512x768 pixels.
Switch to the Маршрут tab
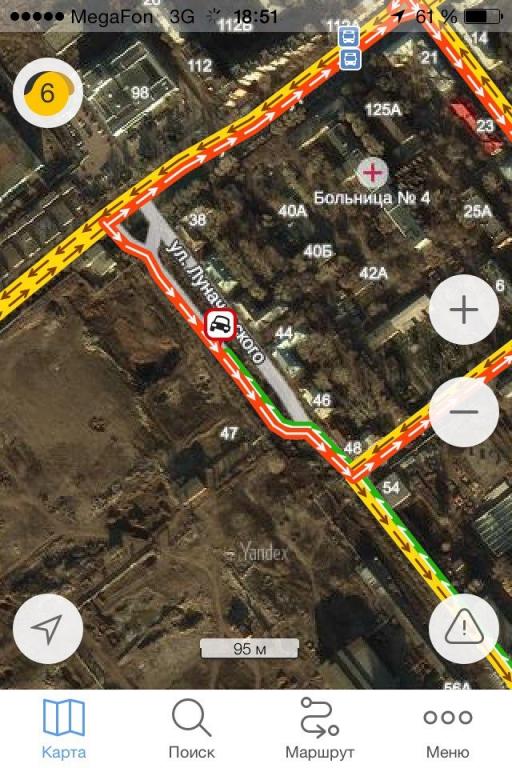point(319,729)
